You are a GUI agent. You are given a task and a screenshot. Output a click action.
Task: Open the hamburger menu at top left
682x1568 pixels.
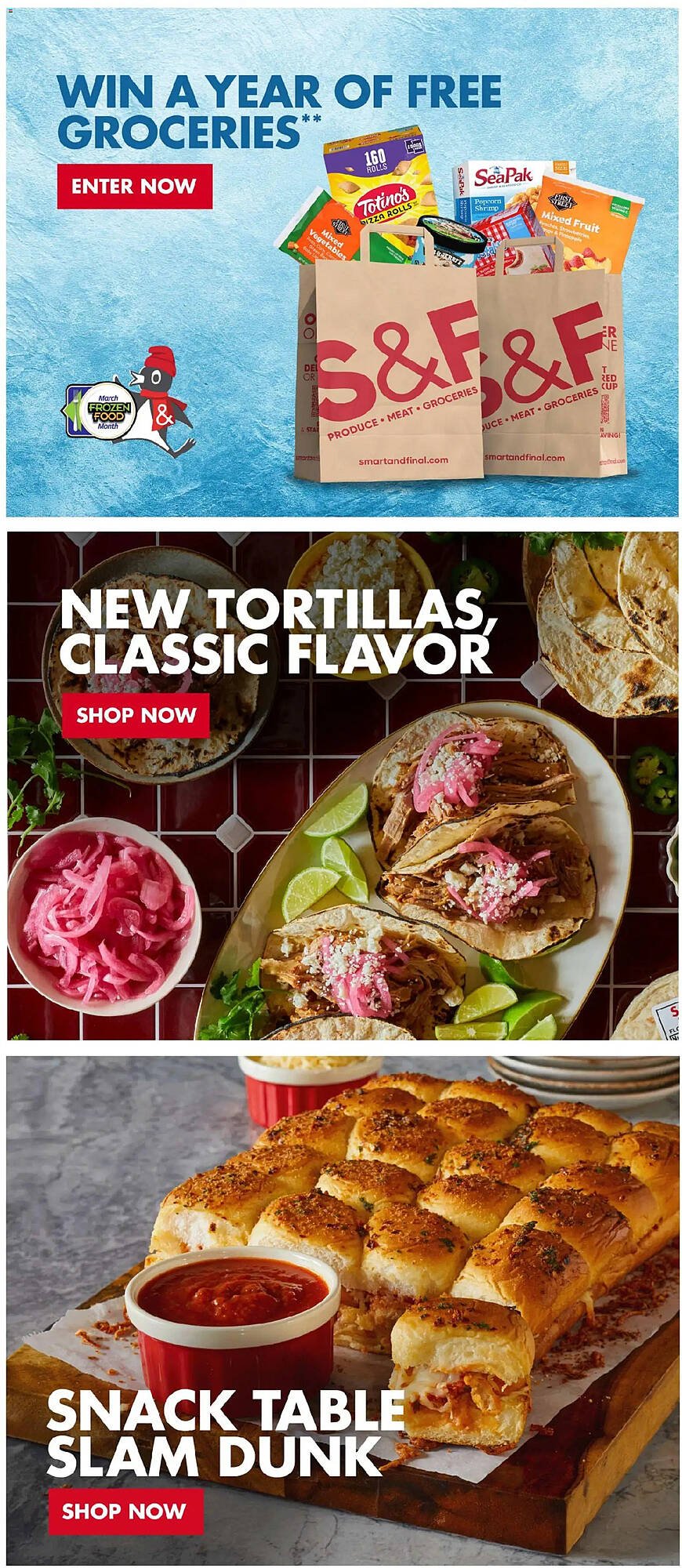point(11,9)
